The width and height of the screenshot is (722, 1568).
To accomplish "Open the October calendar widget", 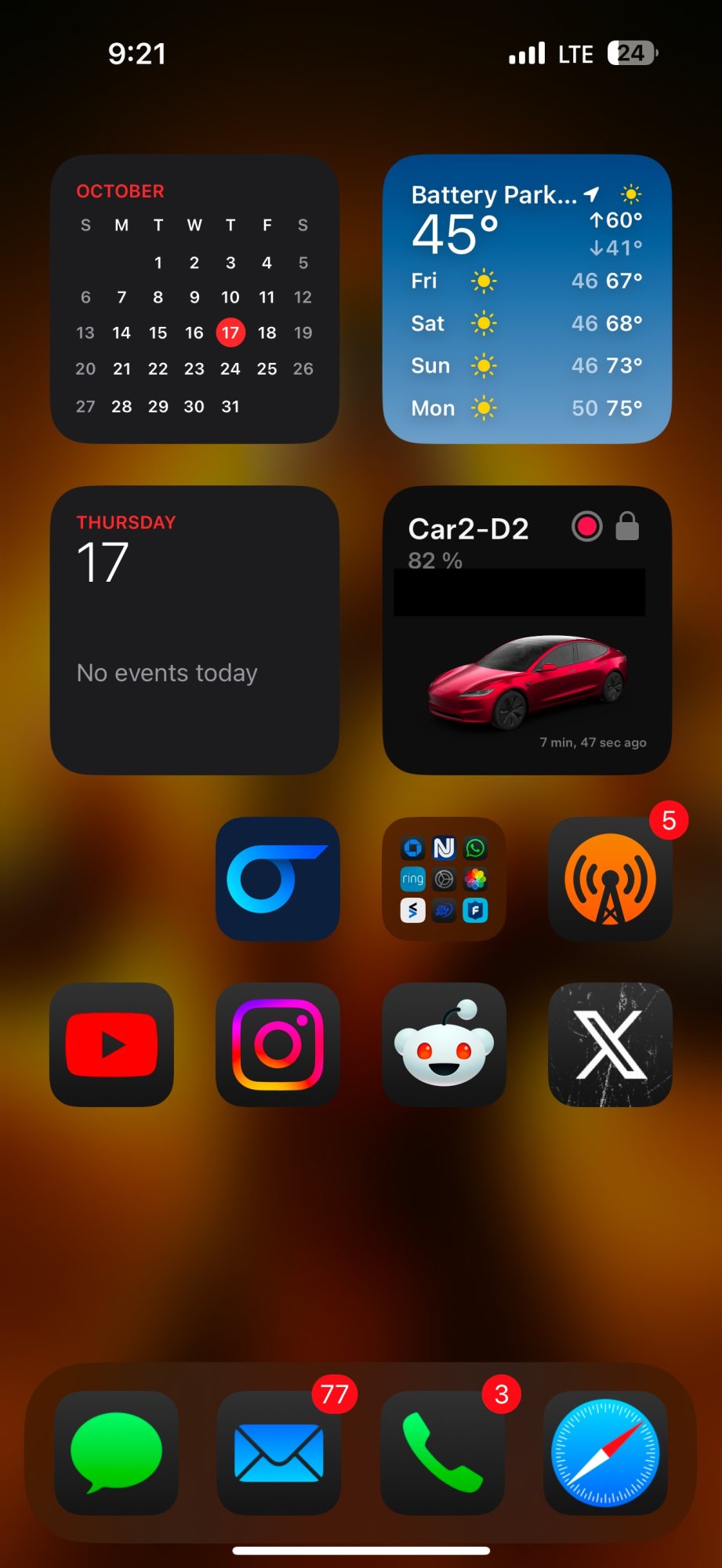I will [x=194, y=299].
